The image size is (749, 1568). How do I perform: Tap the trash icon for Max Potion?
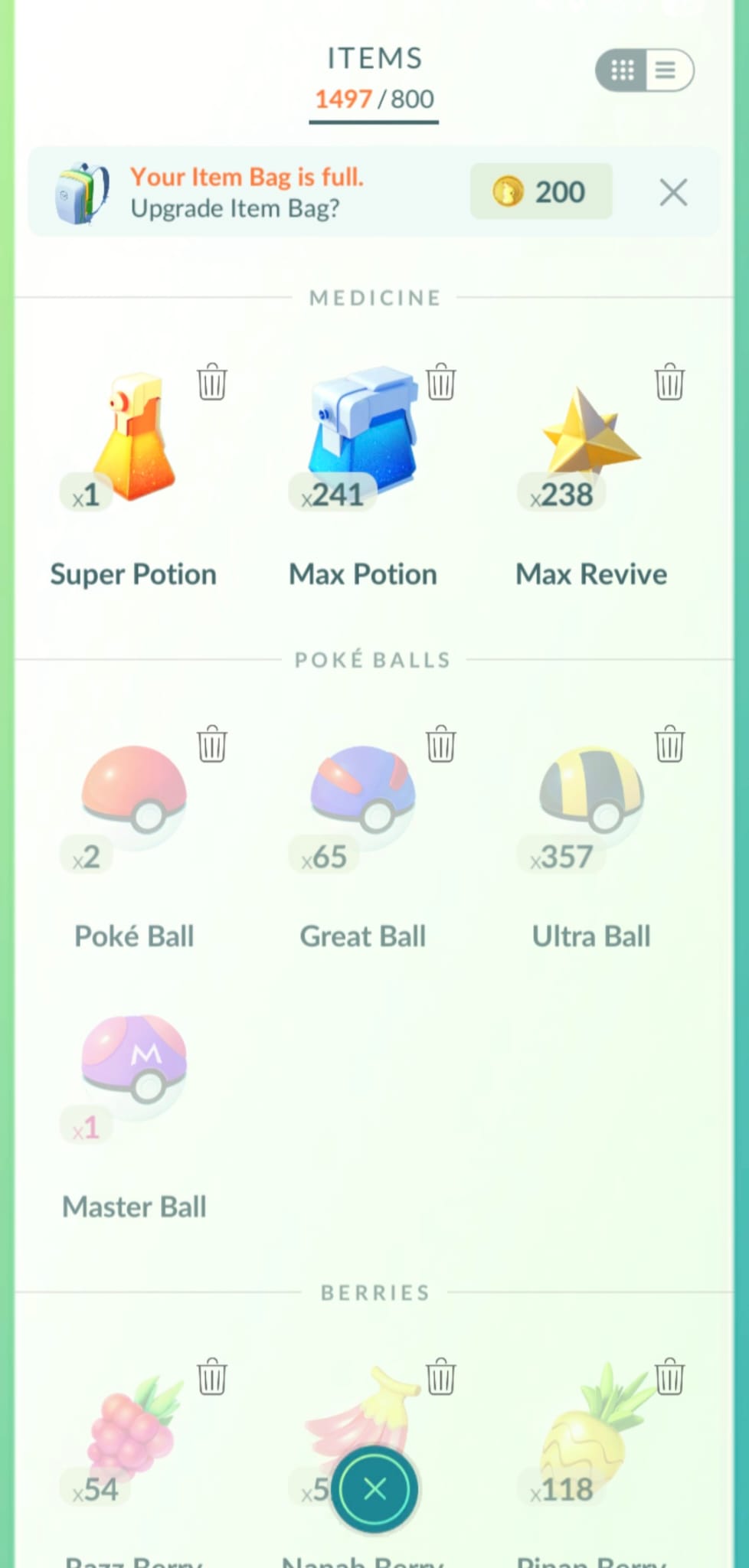441,381
